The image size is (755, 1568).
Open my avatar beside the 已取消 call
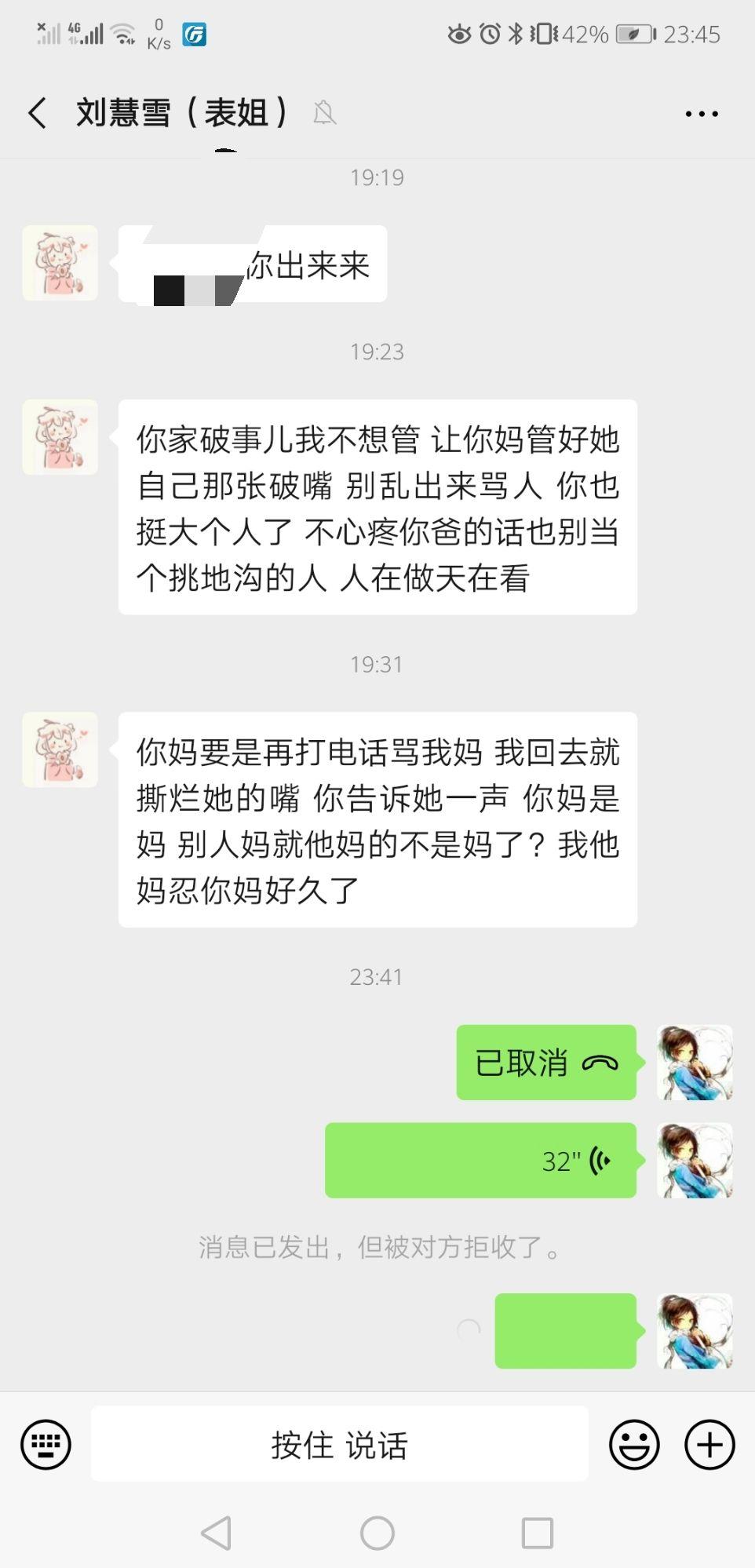695,1063
